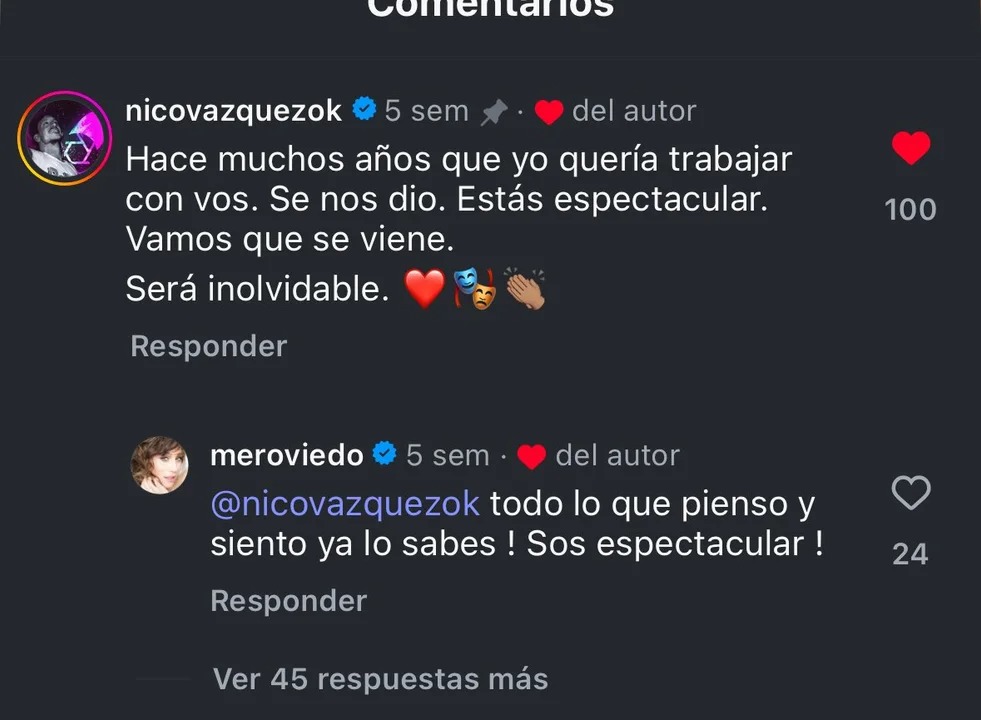Viewport: 981px width, 720px height.
Task: Reply to meroviedo's comment
Action: (288, 601)
